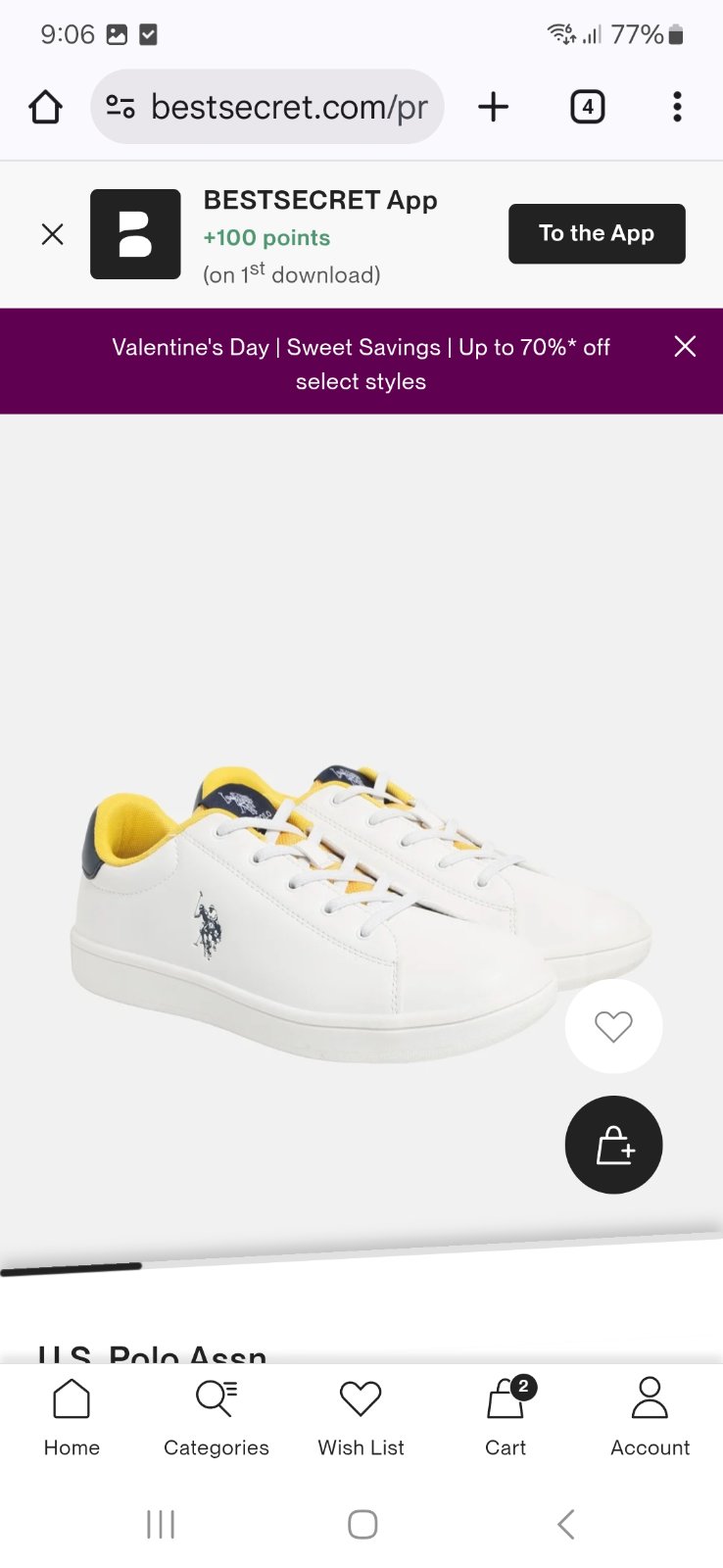Viewport: 723px width, 1568px height.
Task: Go to the browser home page
Action: click(x=45, y=107)
